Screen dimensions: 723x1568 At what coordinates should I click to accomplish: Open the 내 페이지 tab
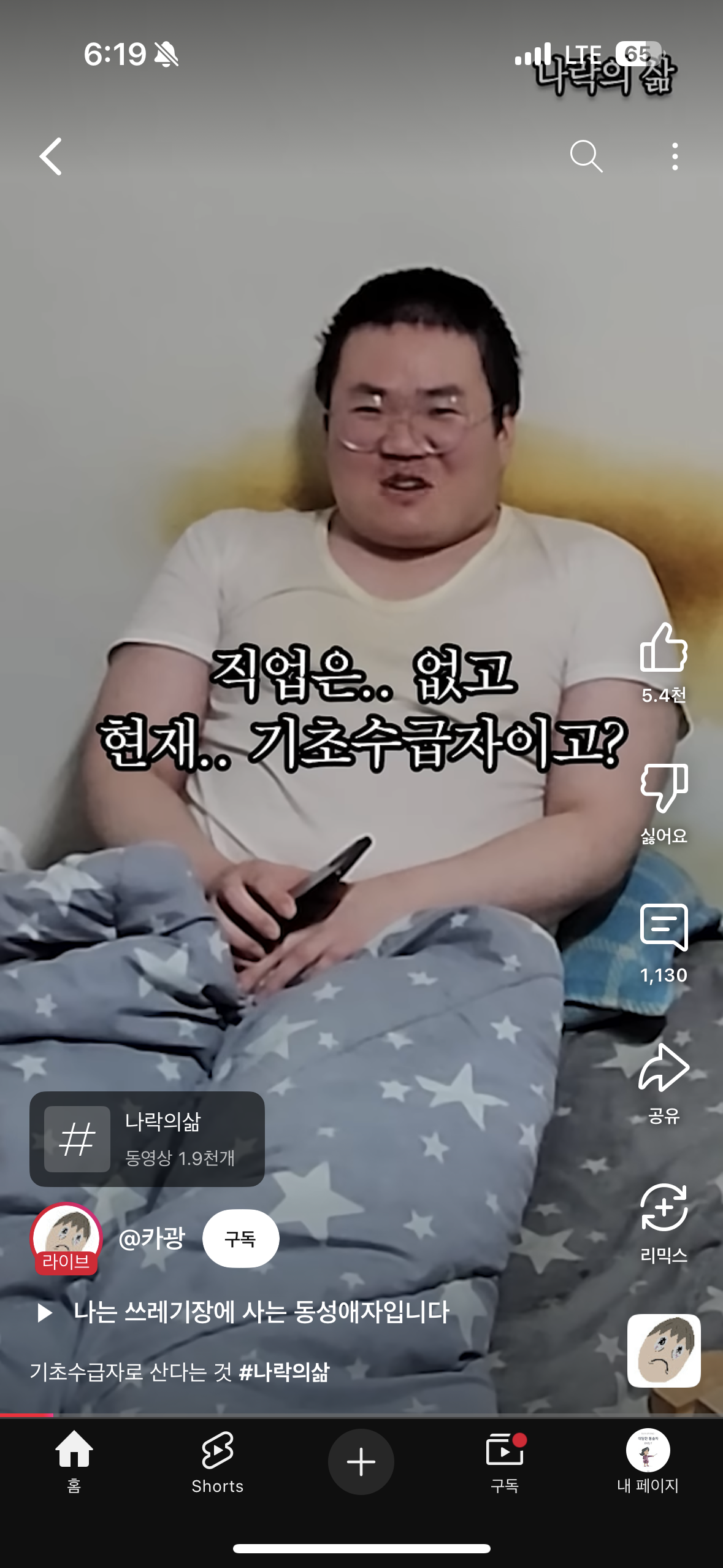pyautogui.click(x=648, y=1461)
